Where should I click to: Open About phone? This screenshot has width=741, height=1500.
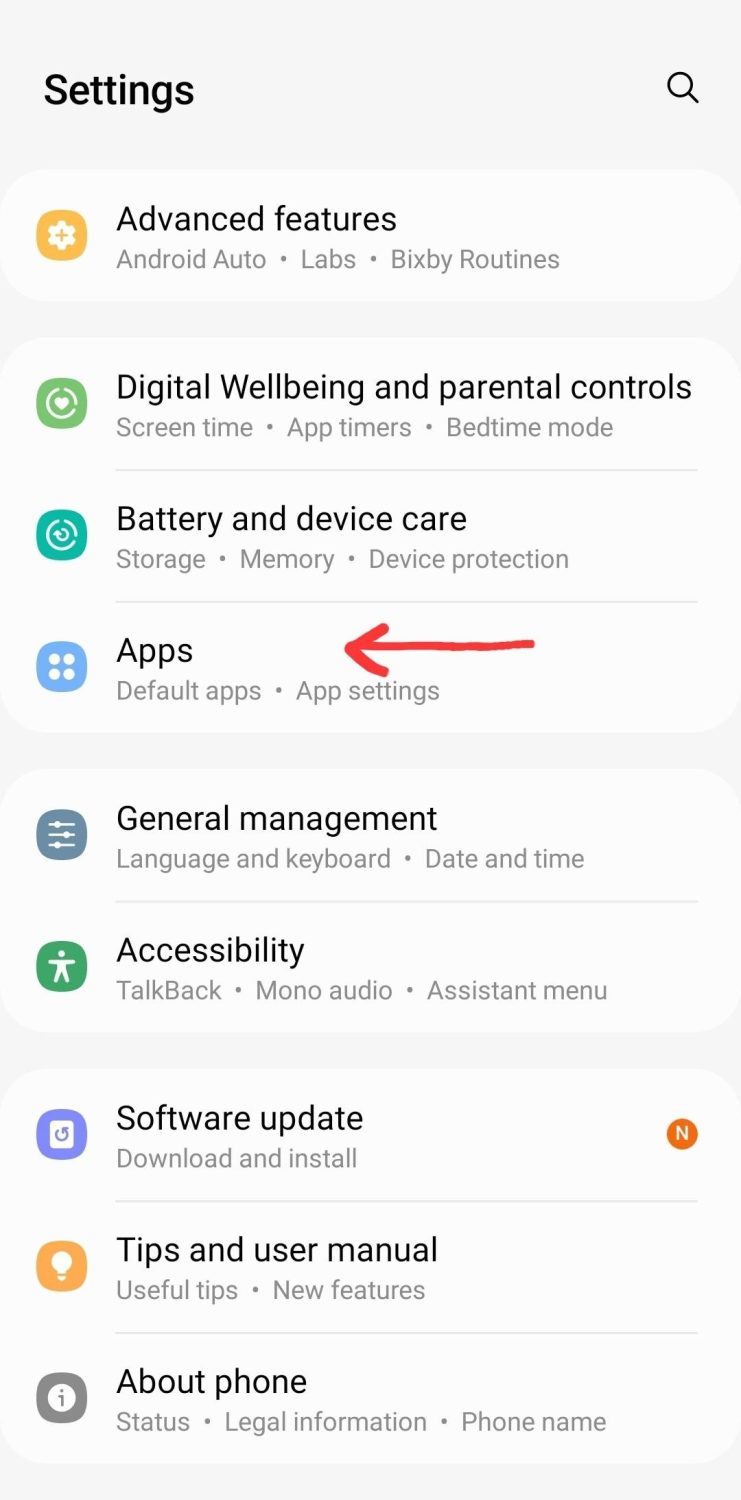click(212, 1399)
